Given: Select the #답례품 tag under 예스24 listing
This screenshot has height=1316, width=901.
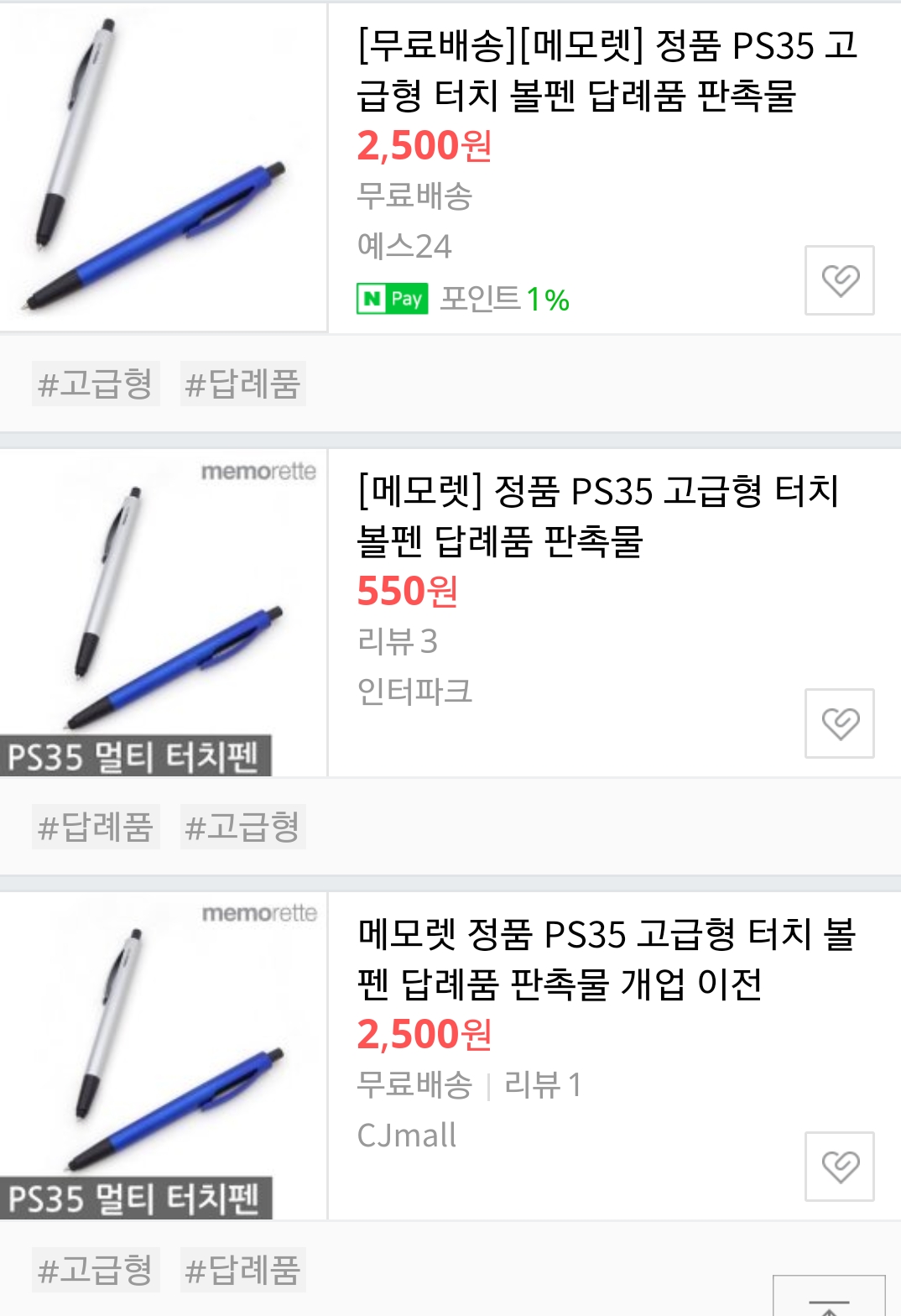Looking at the screenshot, I should click(x=242, y=384).
